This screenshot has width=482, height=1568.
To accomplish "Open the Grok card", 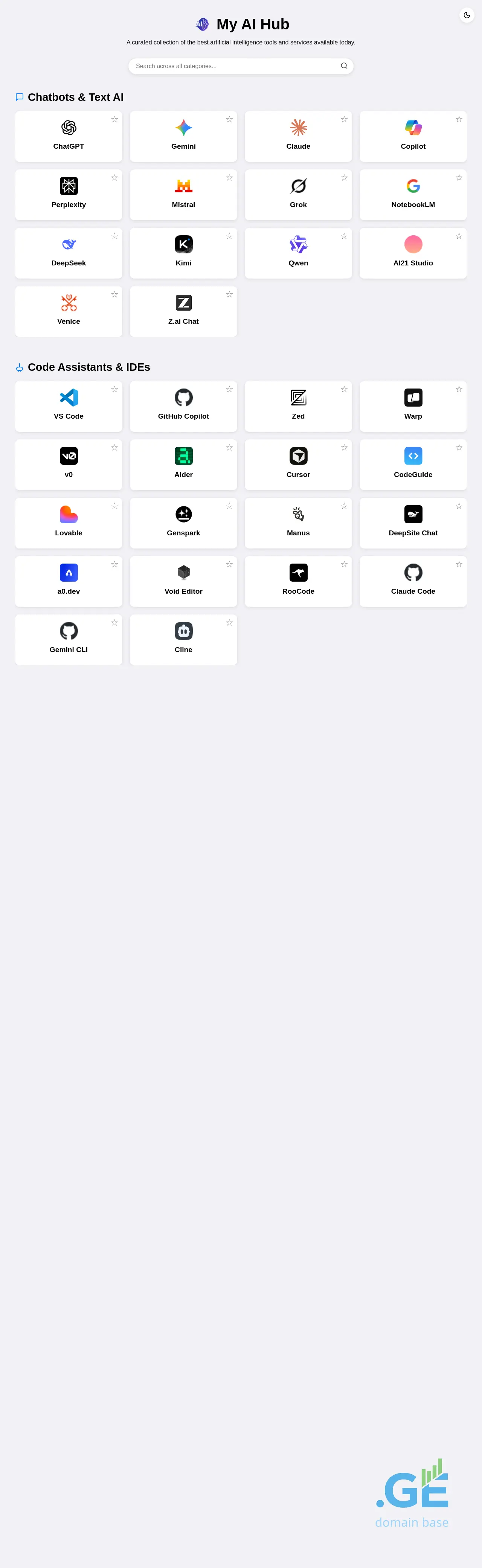I will (x=298, y=195).
